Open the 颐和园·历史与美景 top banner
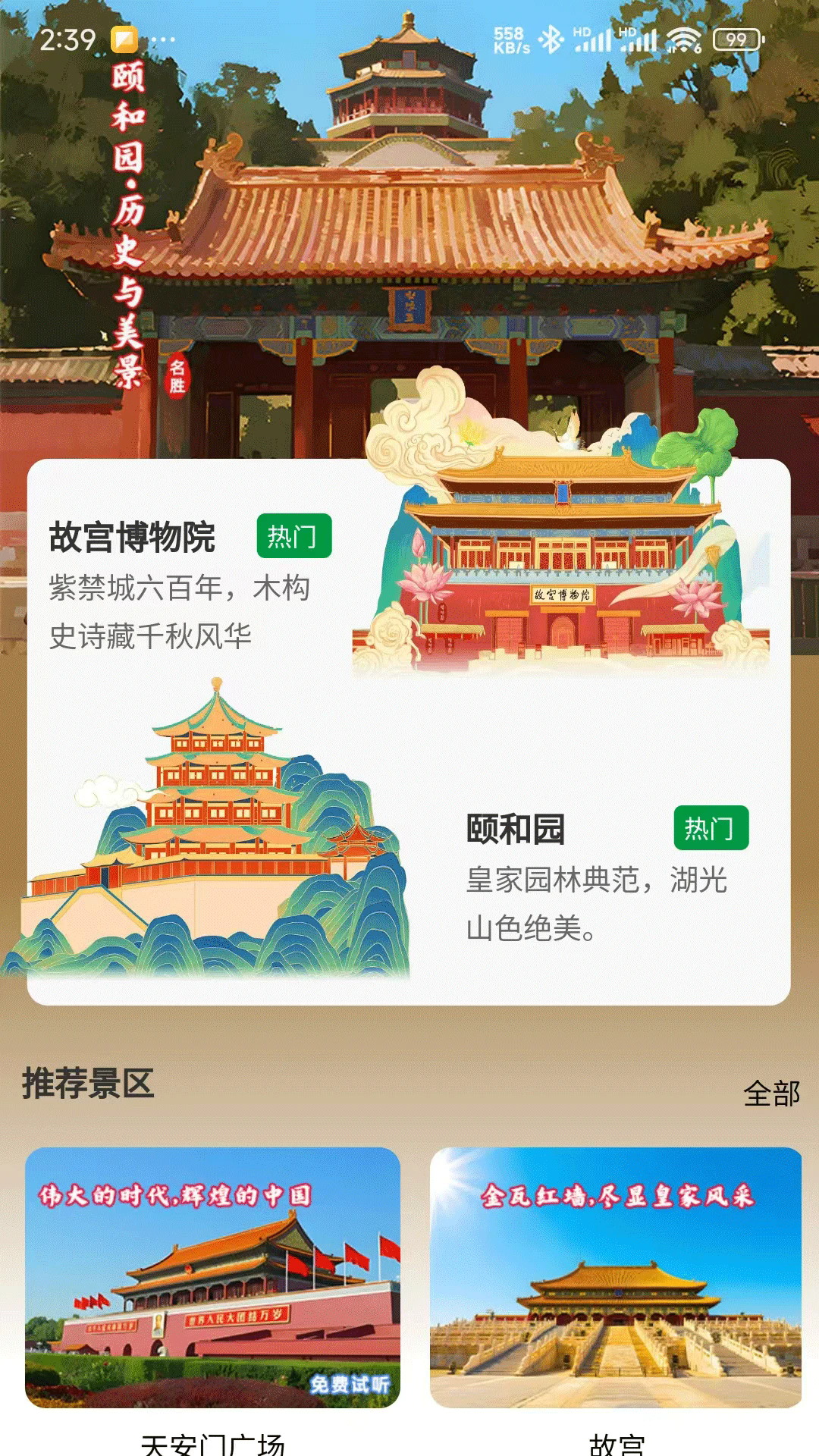Screen dimensions: 819x1456 [x=409, y=227]
